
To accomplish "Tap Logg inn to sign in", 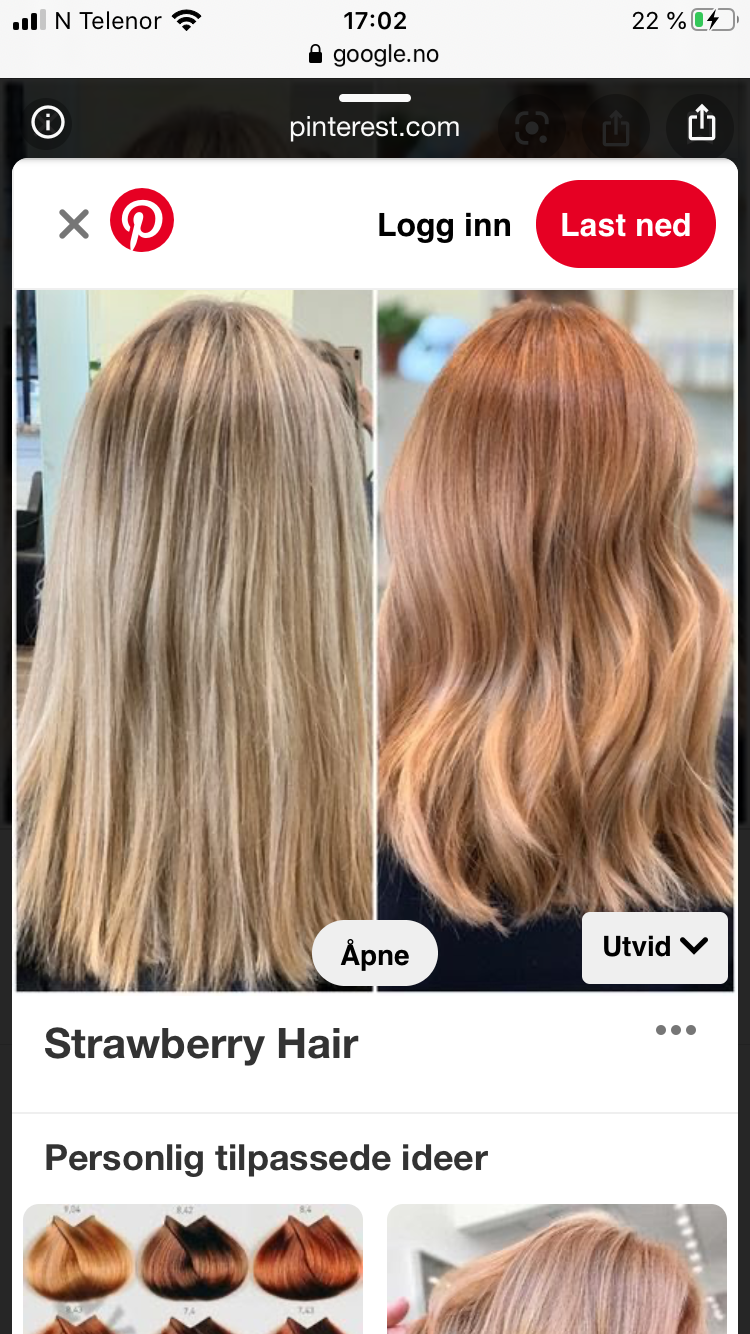I will click(444, 225).
